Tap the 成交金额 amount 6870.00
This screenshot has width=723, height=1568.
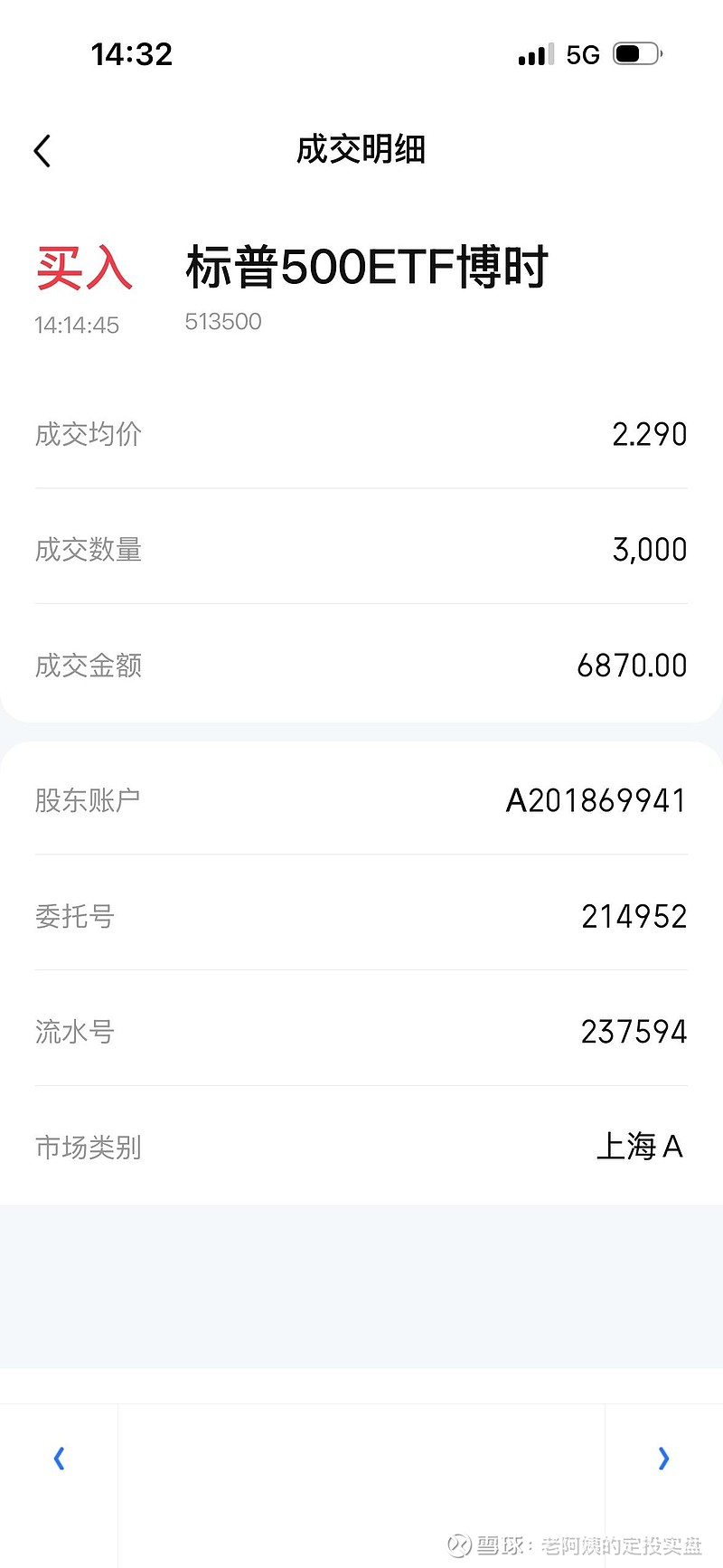[x=634, y=665]
